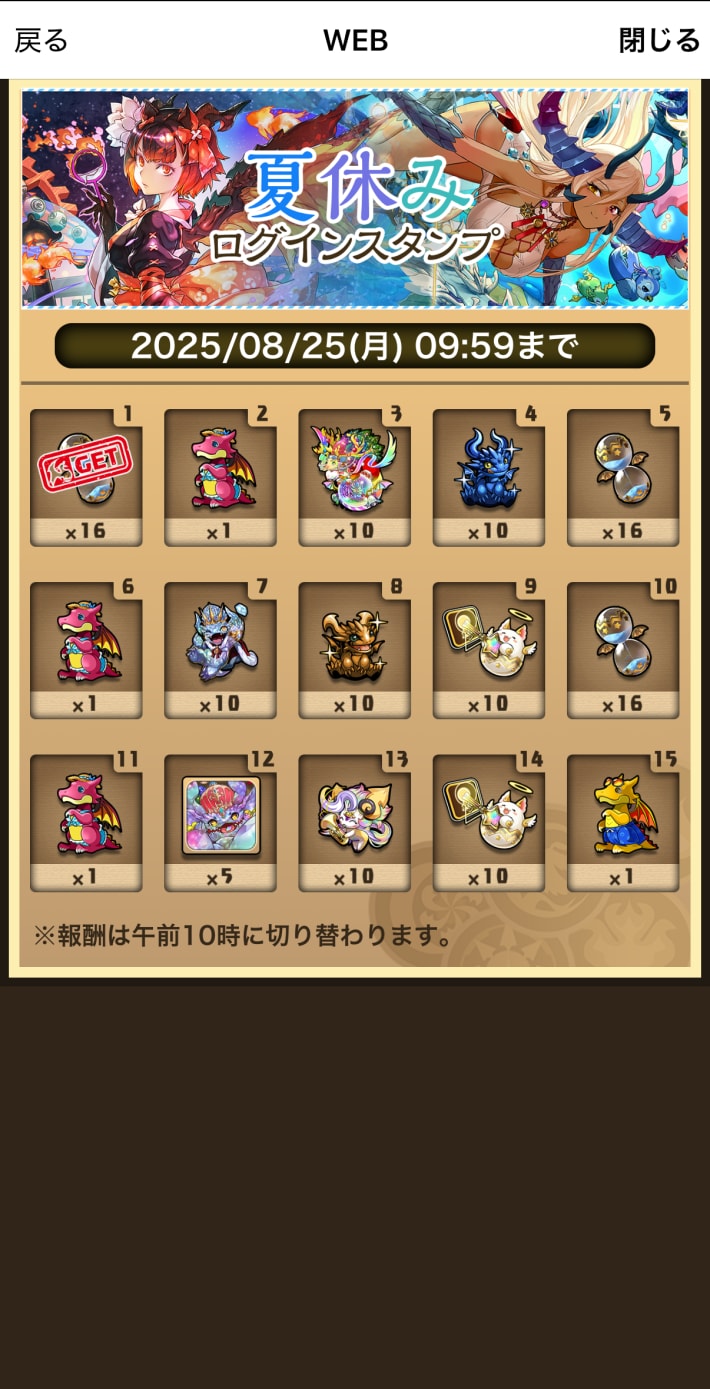Tap the 戻る back button
Viewport: 710px width, 1389px height.
(41, 40)
